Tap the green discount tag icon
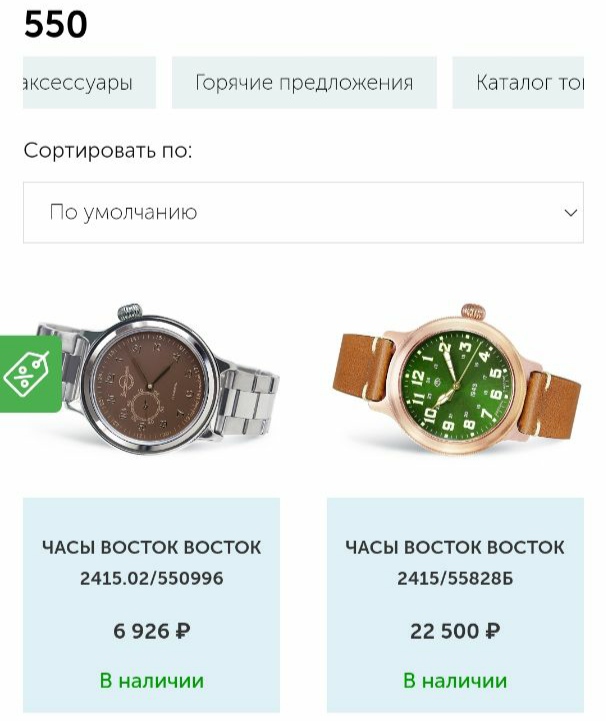 tap(27, 373)
